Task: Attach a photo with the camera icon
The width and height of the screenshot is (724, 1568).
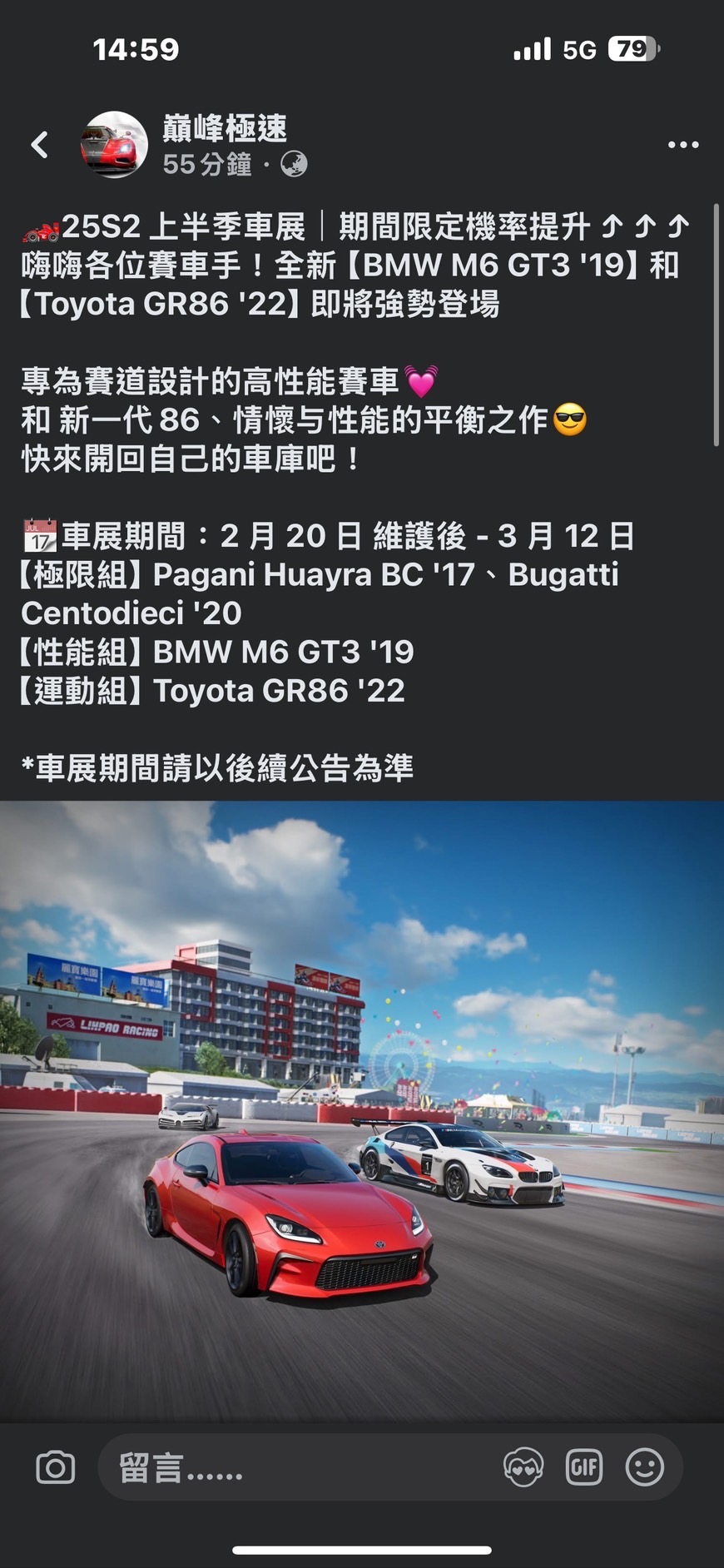Action: (x=56, y=1466)
